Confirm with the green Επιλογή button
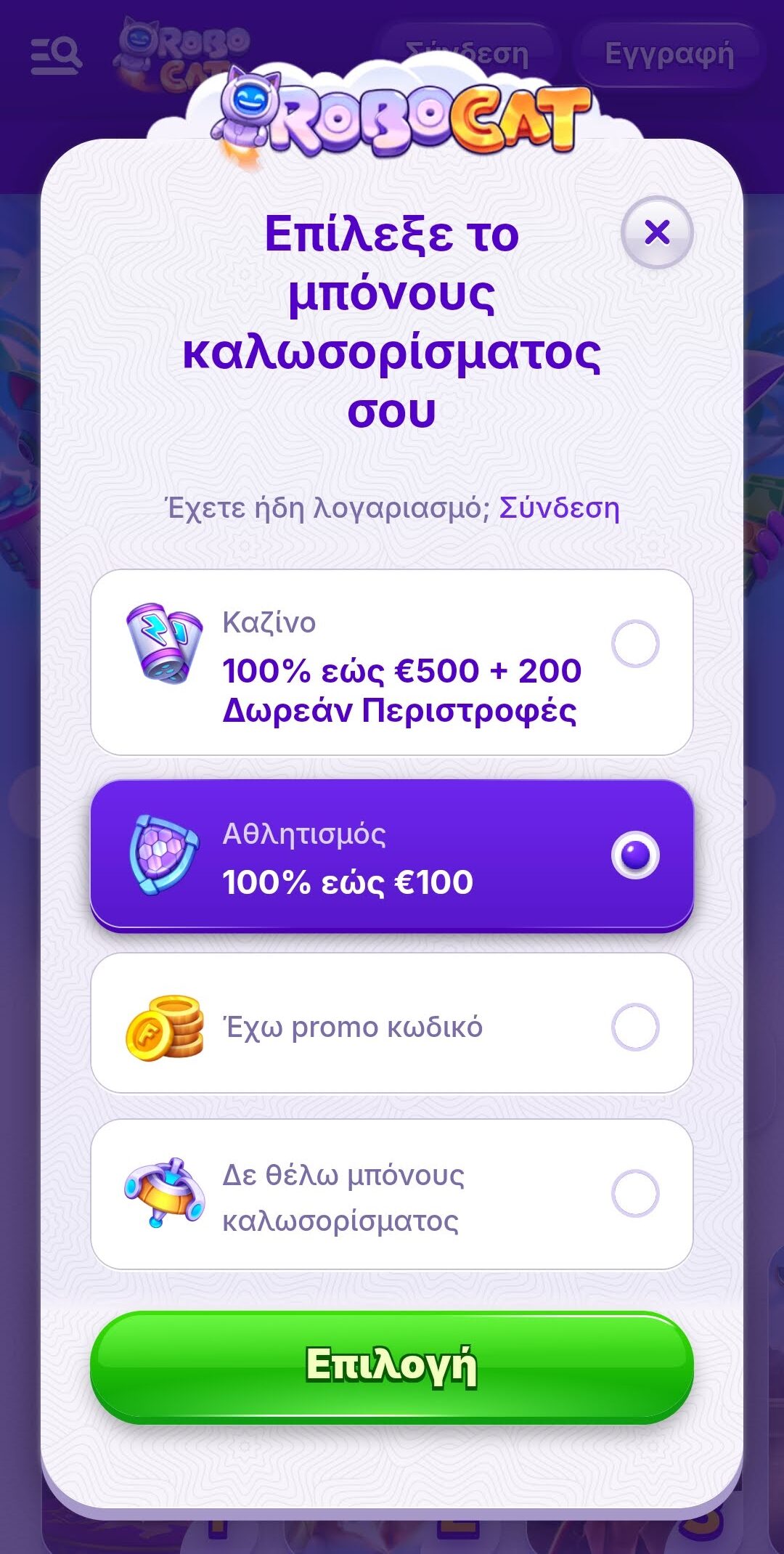Screen dimensions: 784x1554 [x=392, y=1366]
